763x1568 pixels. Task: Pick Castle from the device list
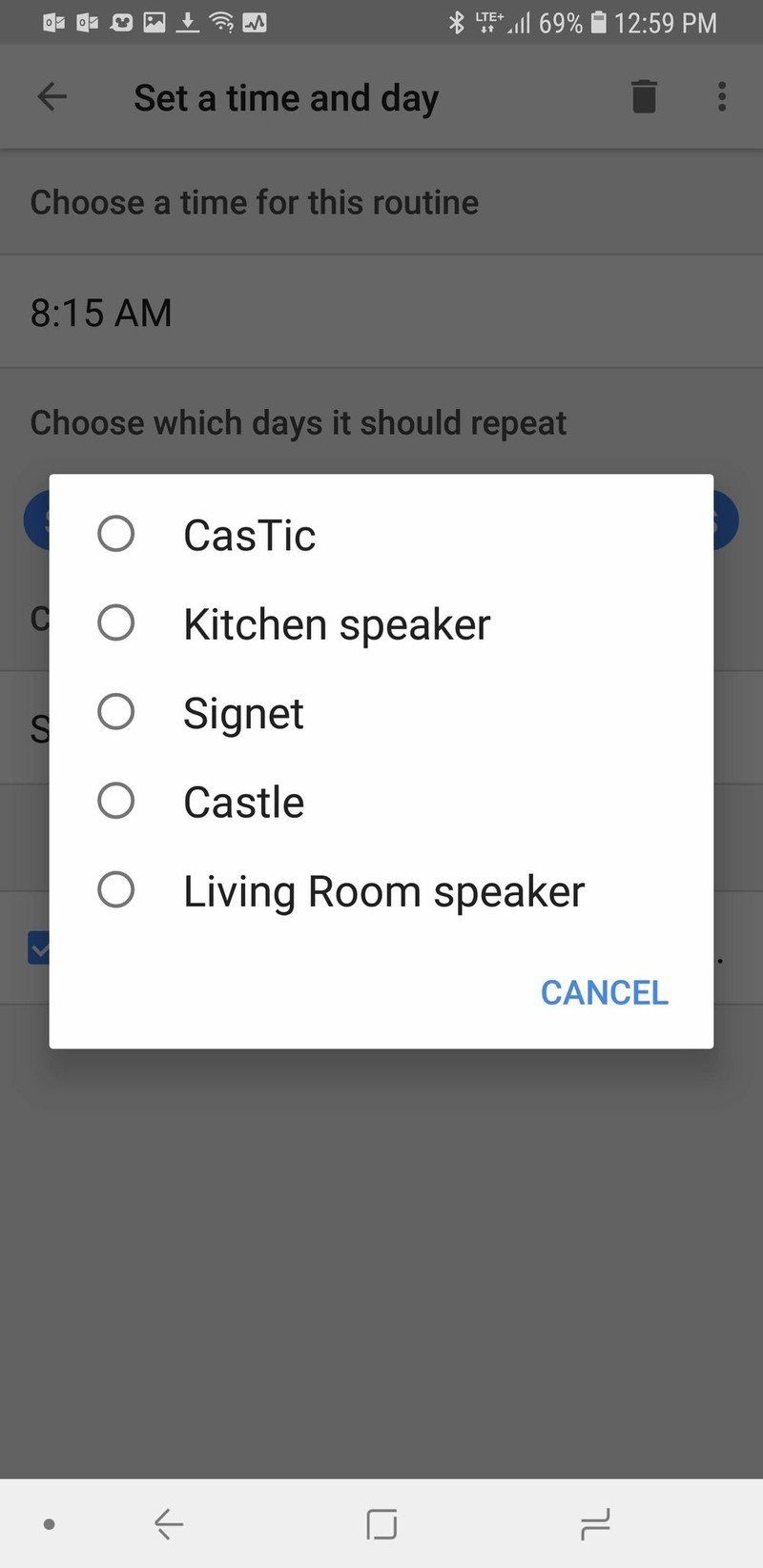click(x=116, y=802)
